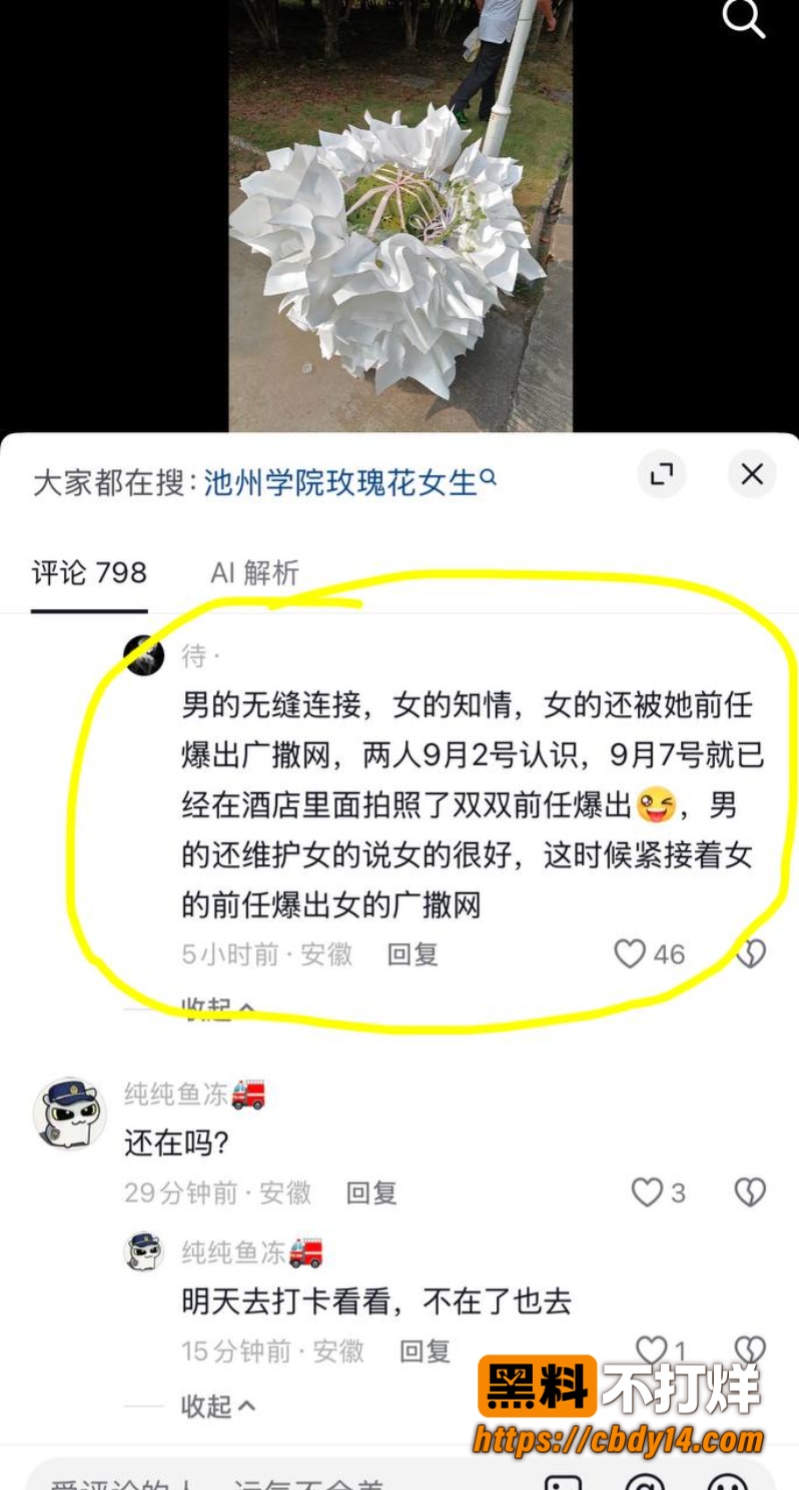The image size is (799, 1490).
Task: Reply to the 还在吗? comment
Action: point(371,1192)
